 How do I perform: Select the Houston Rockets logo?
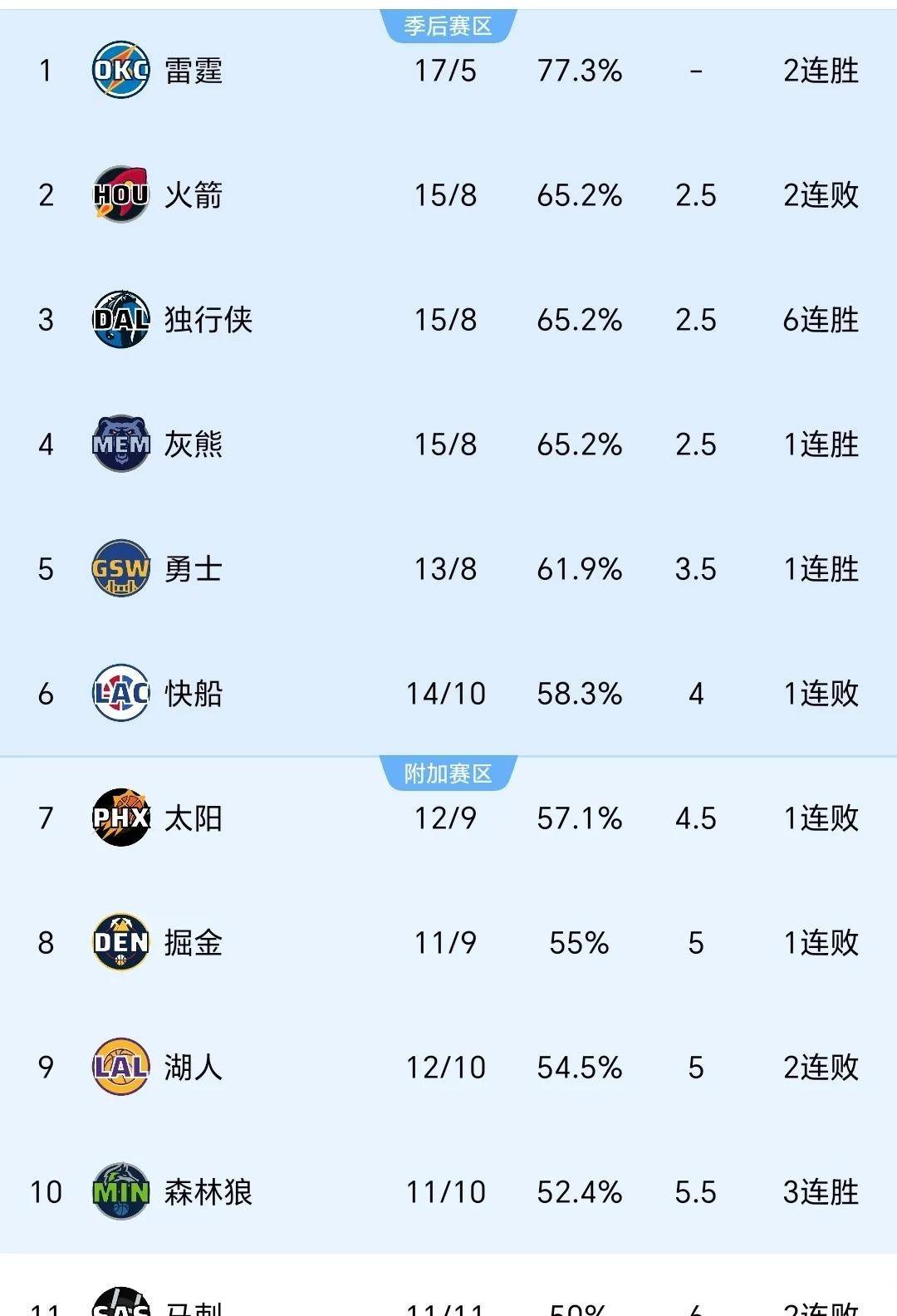click(x=121, y=196)
